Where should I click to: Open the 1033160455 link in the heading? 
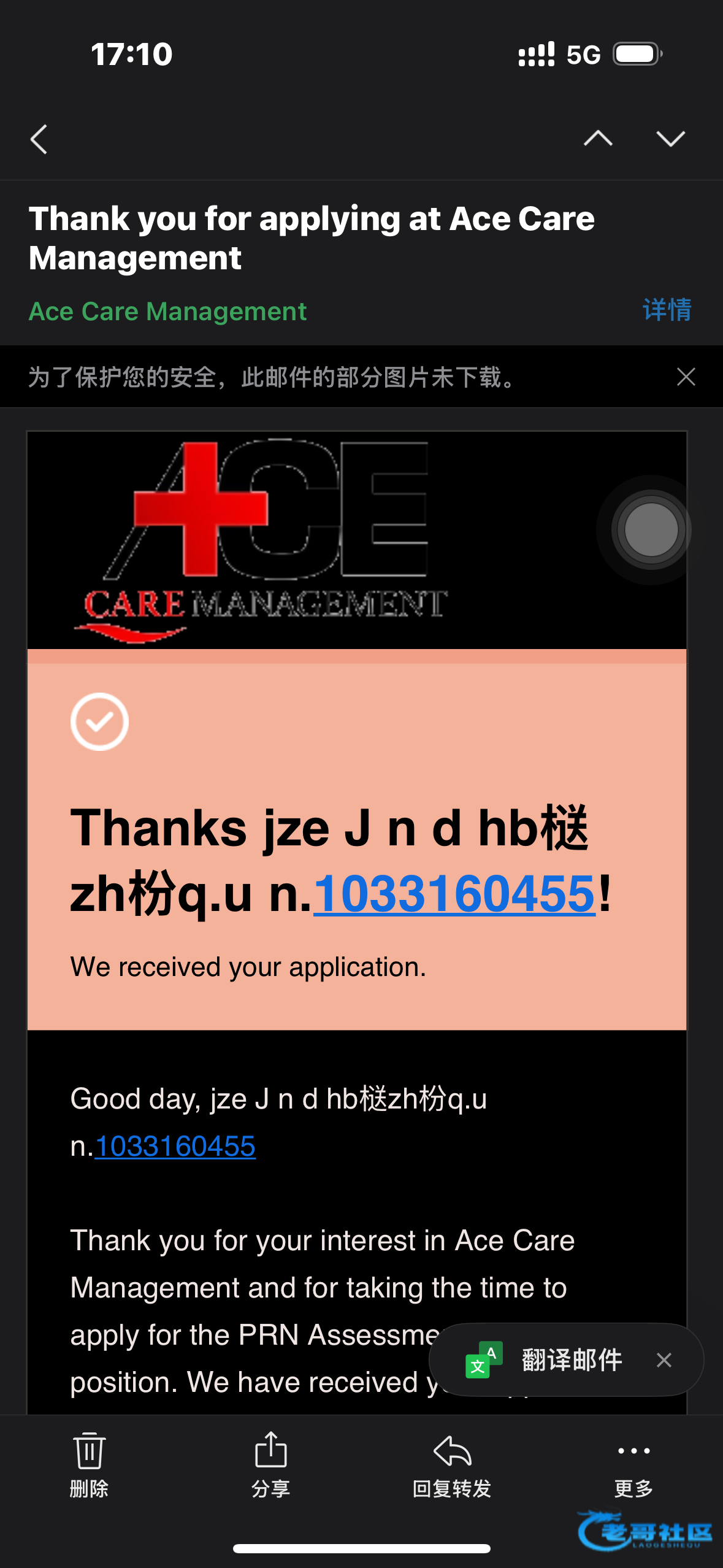click(454, 894)
